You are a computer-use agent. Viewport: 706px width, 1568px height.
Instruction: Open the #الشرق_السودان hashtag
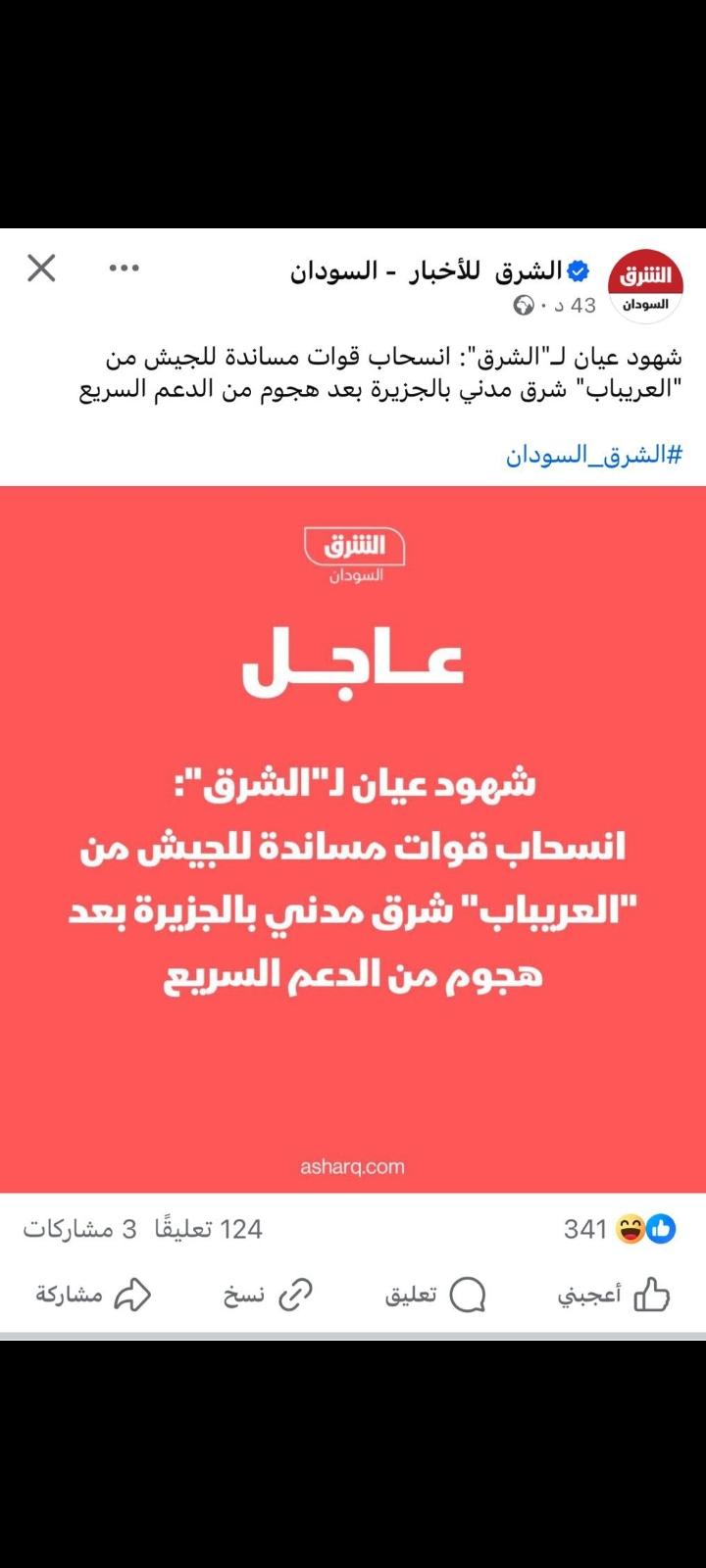point(593,455)
